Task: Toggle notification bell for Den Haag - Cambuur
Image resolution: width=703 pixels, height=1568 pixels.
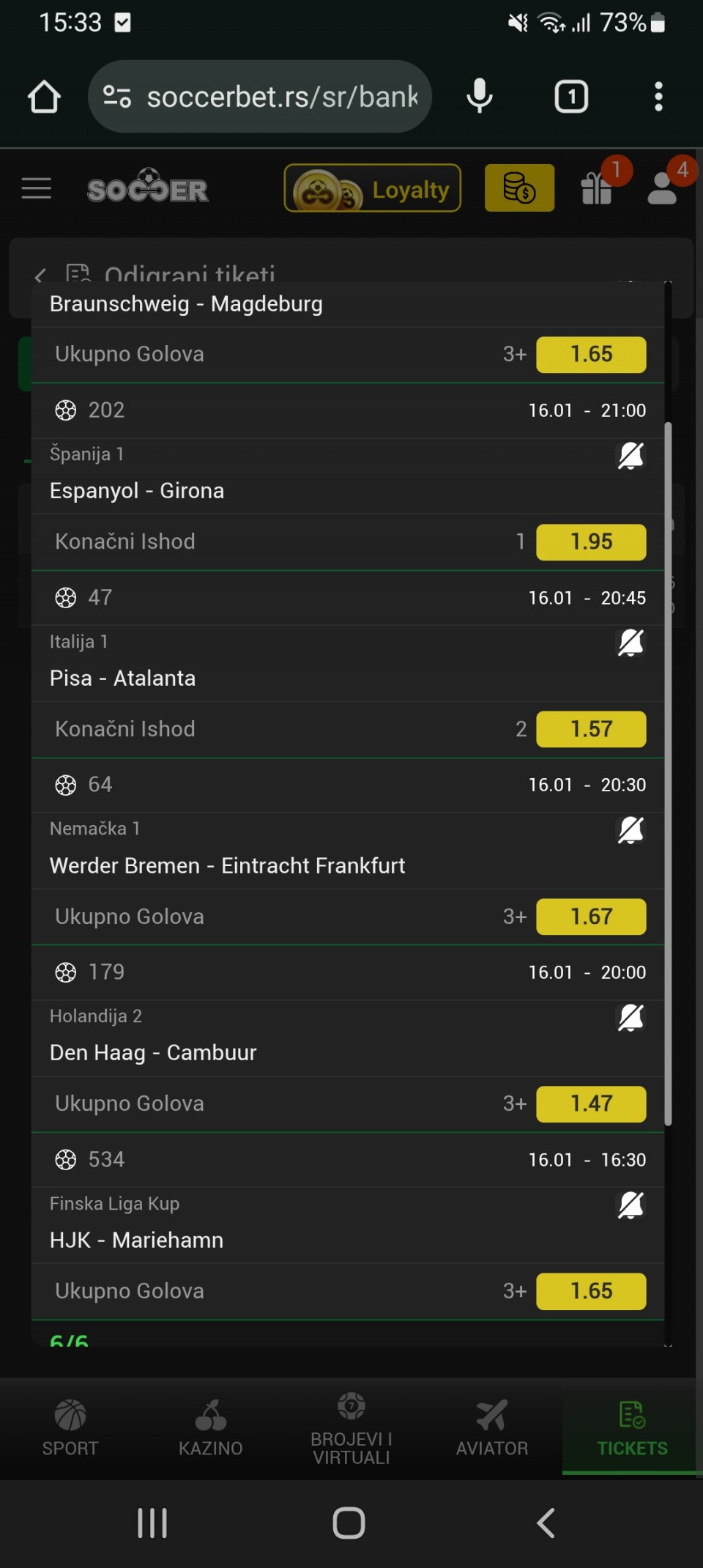Action: coord(631,1018)
